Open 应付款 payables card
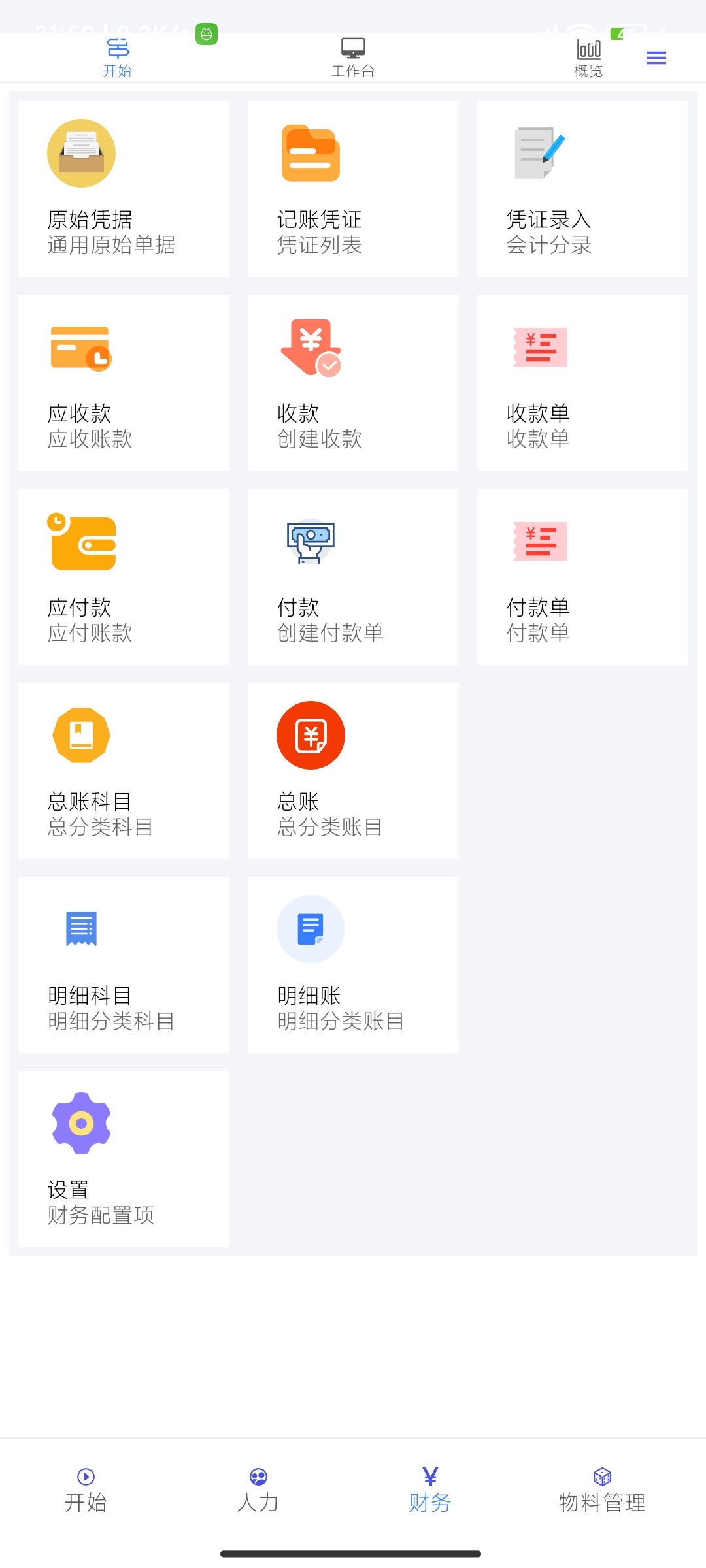 pyautogui.click(x=124, y=577)
